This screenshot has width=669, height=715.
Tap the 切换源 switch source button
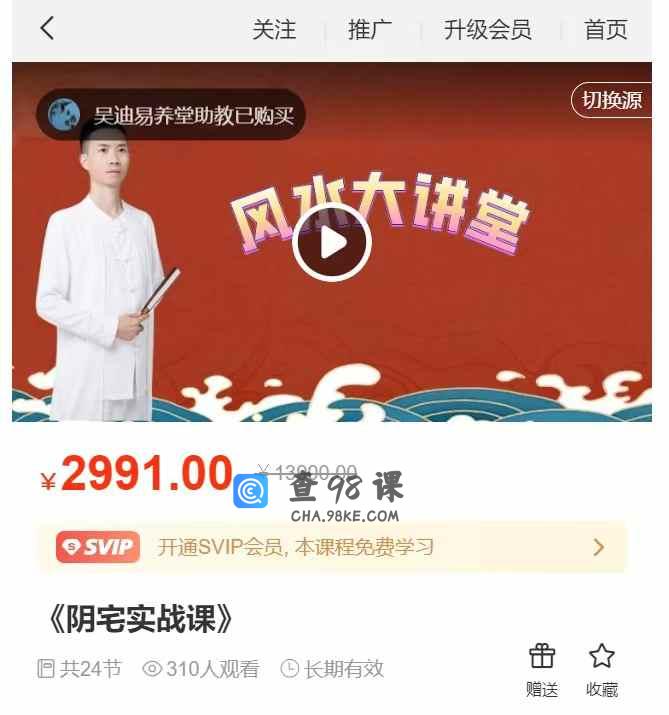[x=611, y=101]
